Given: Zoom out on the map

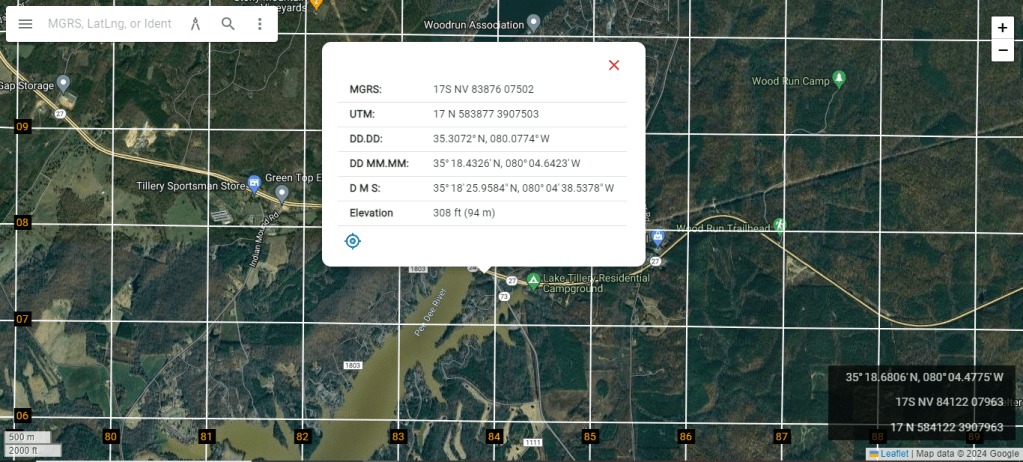Looking at the screenshot, I should point(1002,50).
